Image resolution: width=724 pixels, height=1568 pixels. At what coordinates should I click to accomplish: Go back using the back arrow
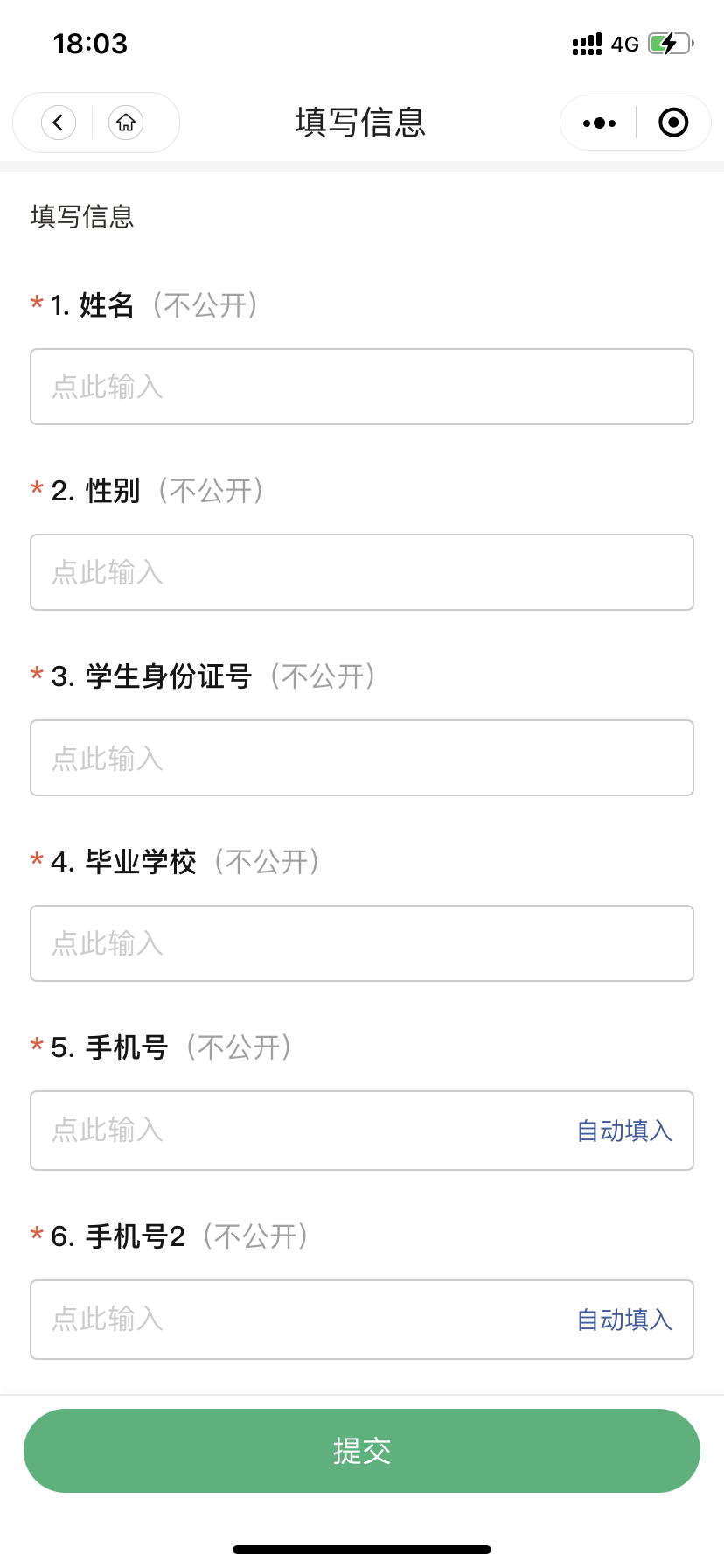click(59, 122)
